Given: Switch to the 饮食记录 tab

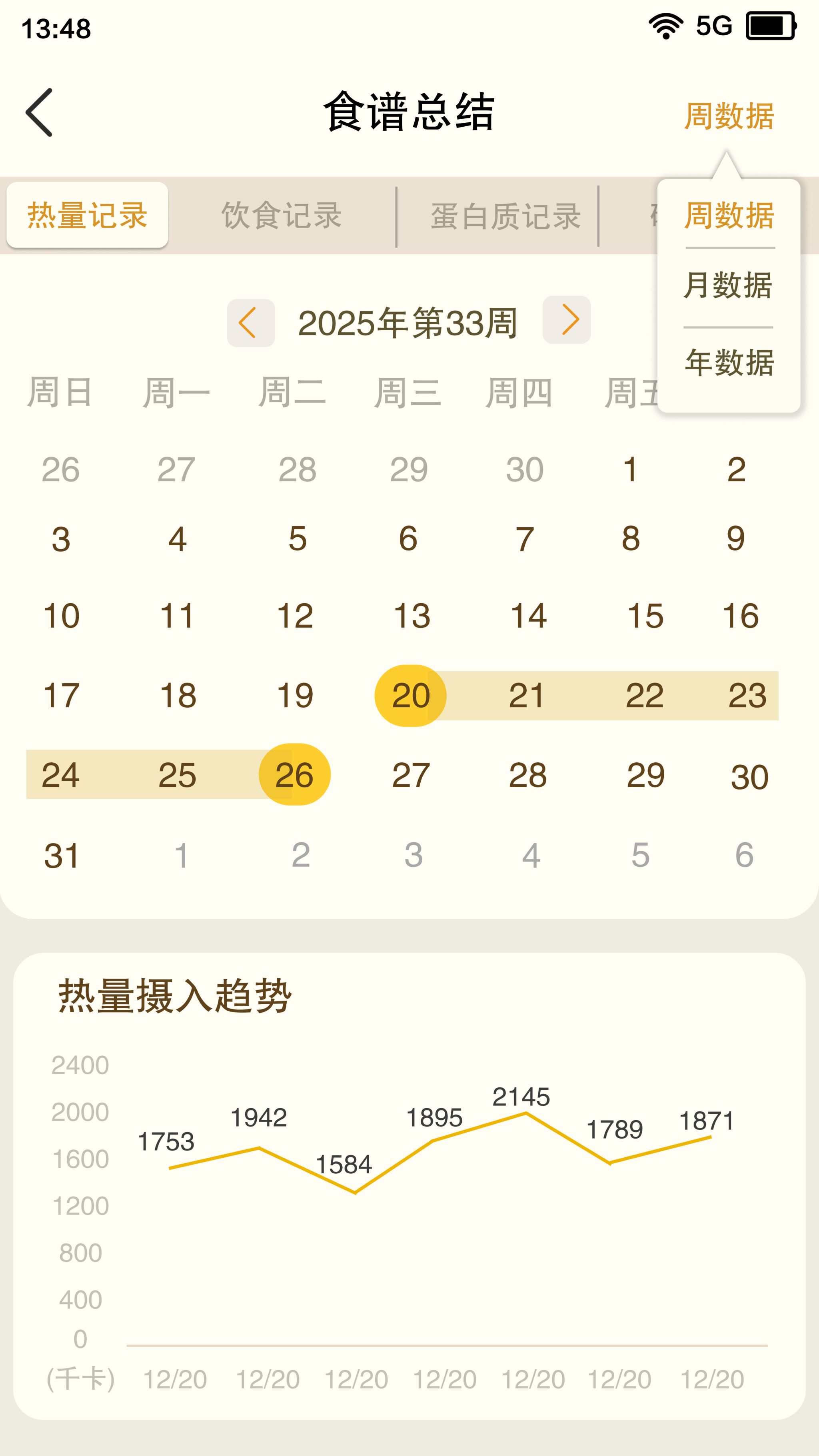Looking at the screenshot, I should (282, 215).
